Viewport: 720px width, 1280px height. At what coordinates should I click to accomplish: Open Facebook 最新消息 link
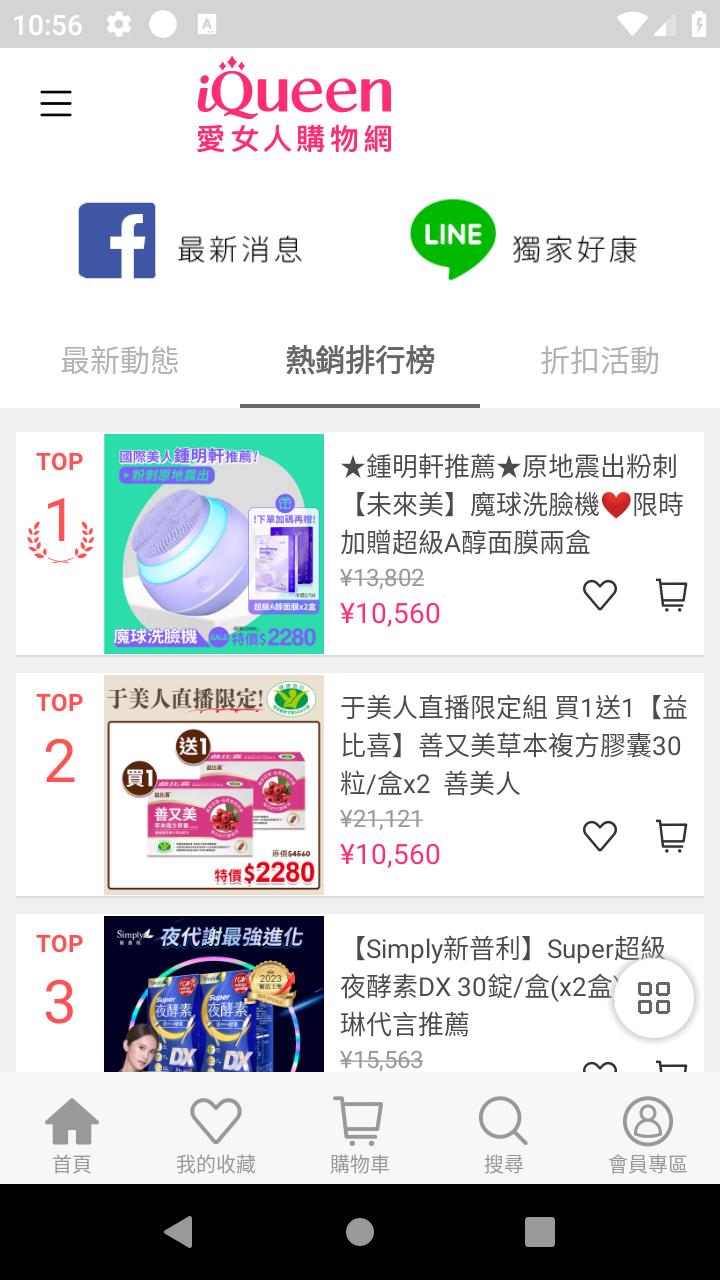click(x=190, y=241)
